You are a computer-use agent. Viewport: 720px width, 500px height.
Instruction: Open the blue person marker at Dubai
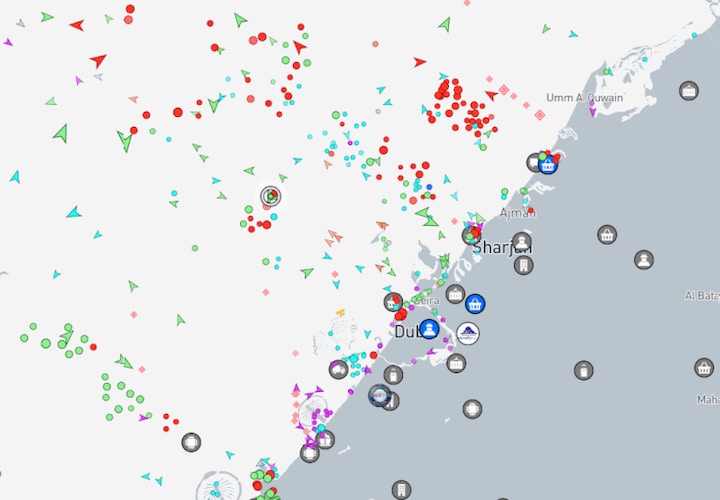point(429,329)
